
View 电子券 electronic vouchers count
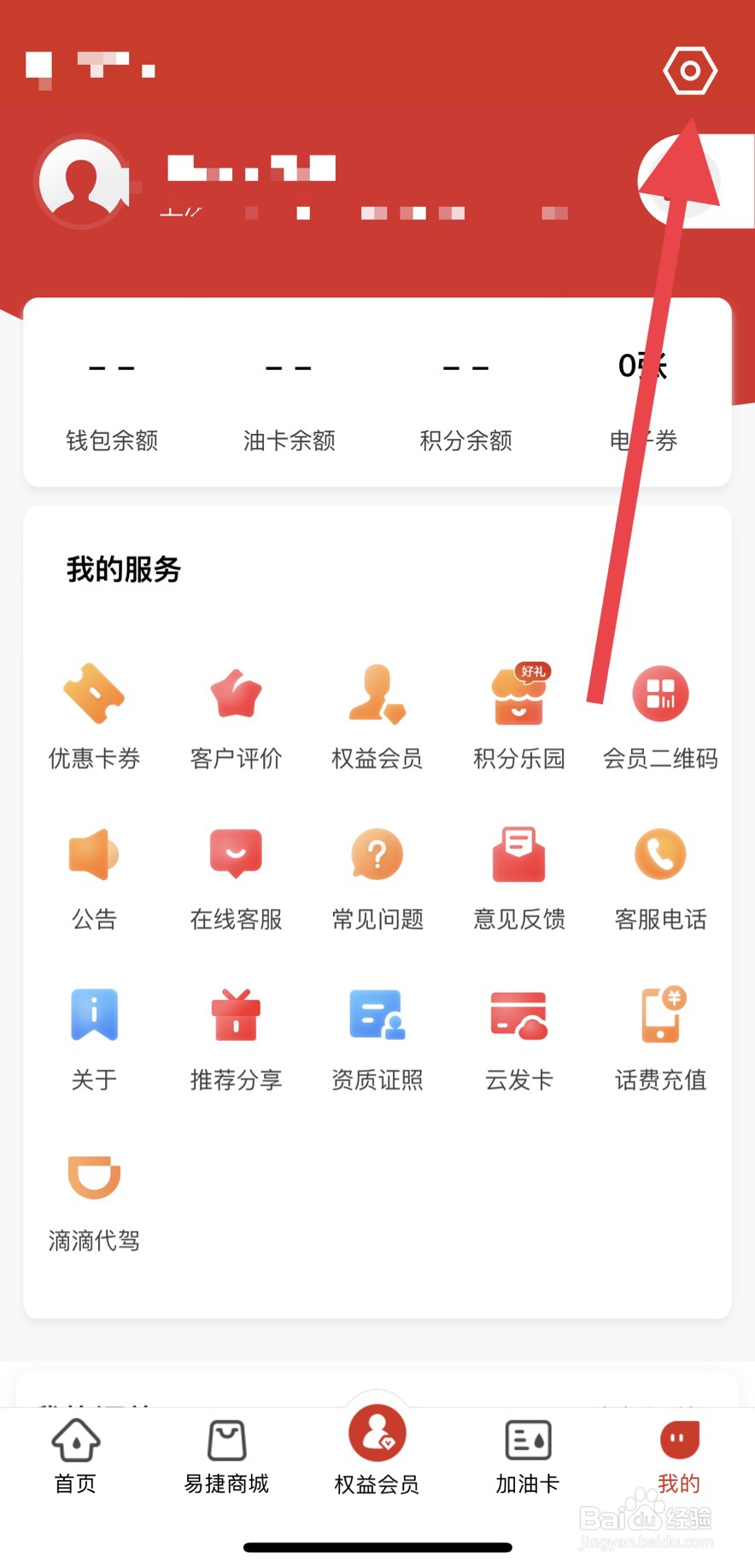pos(641,402)
